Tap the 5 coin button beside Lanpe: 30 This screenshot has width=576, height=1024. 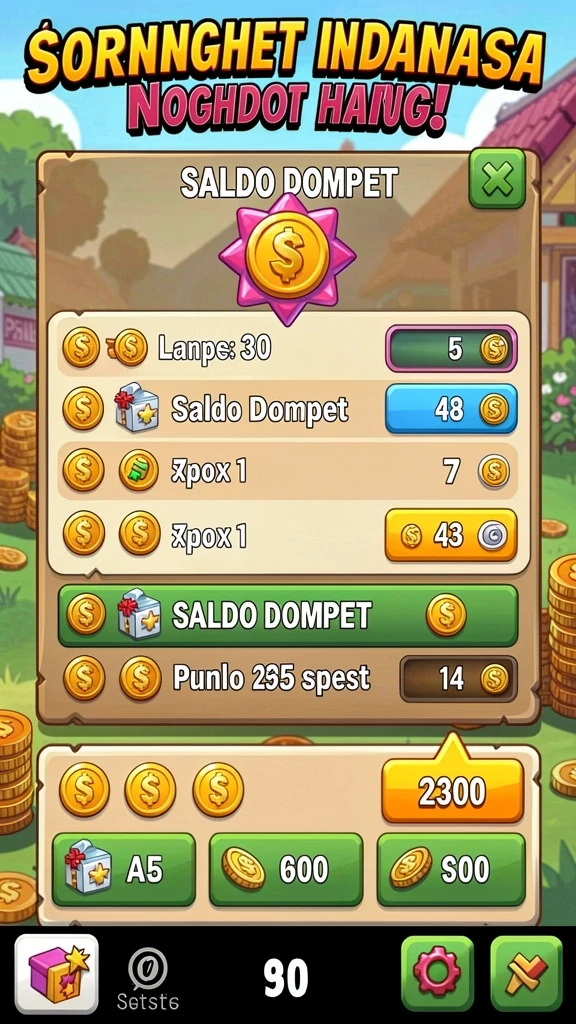451,349
